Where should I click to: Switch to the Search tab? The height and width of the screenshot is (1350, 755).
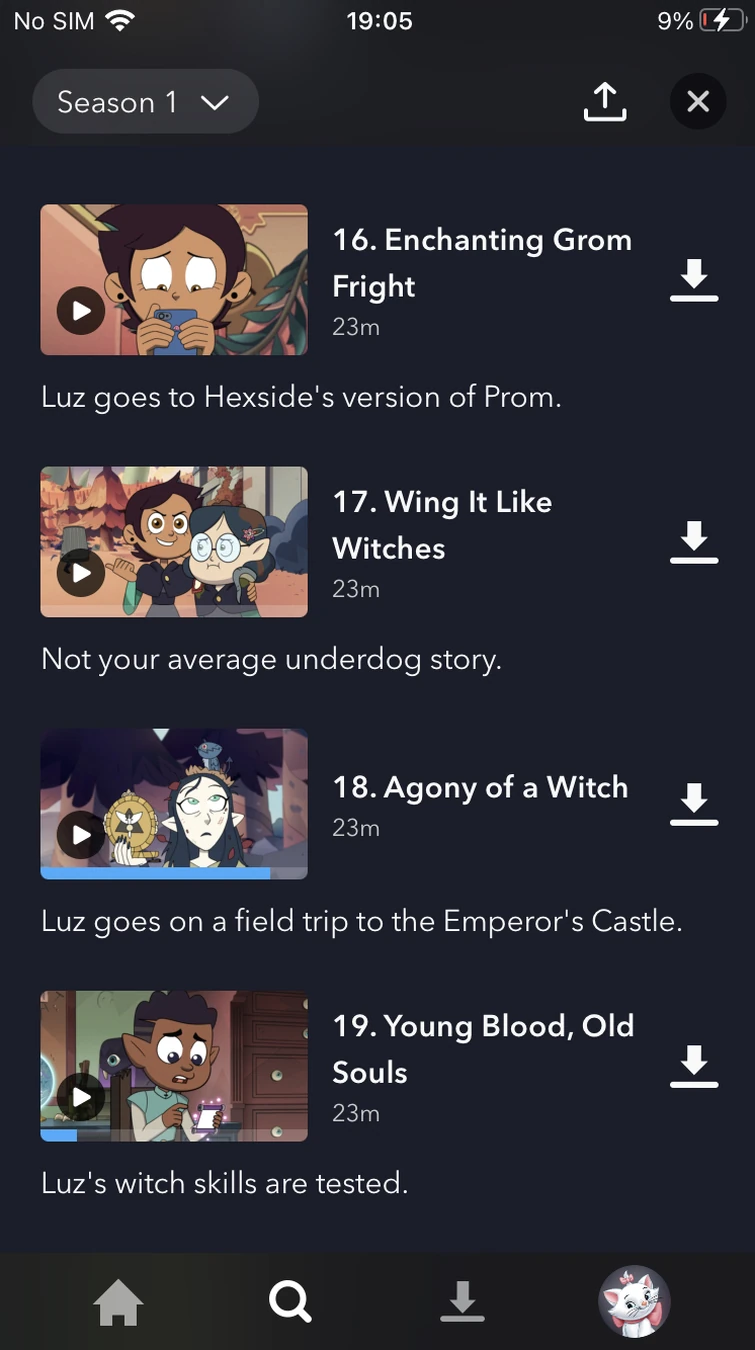(x=290, y=1302)
